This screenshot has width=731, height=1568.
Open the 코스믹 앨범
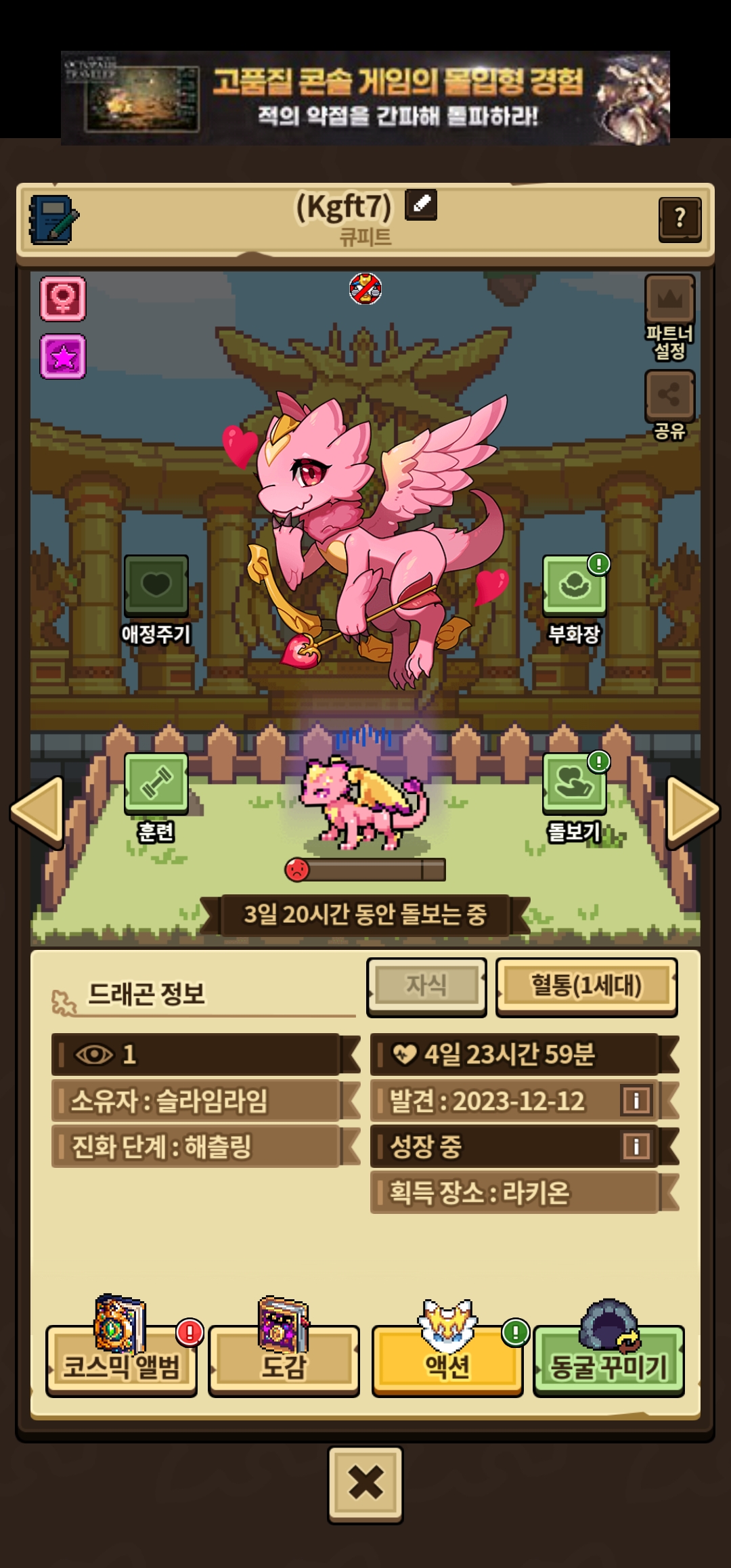click(121, 1360)
